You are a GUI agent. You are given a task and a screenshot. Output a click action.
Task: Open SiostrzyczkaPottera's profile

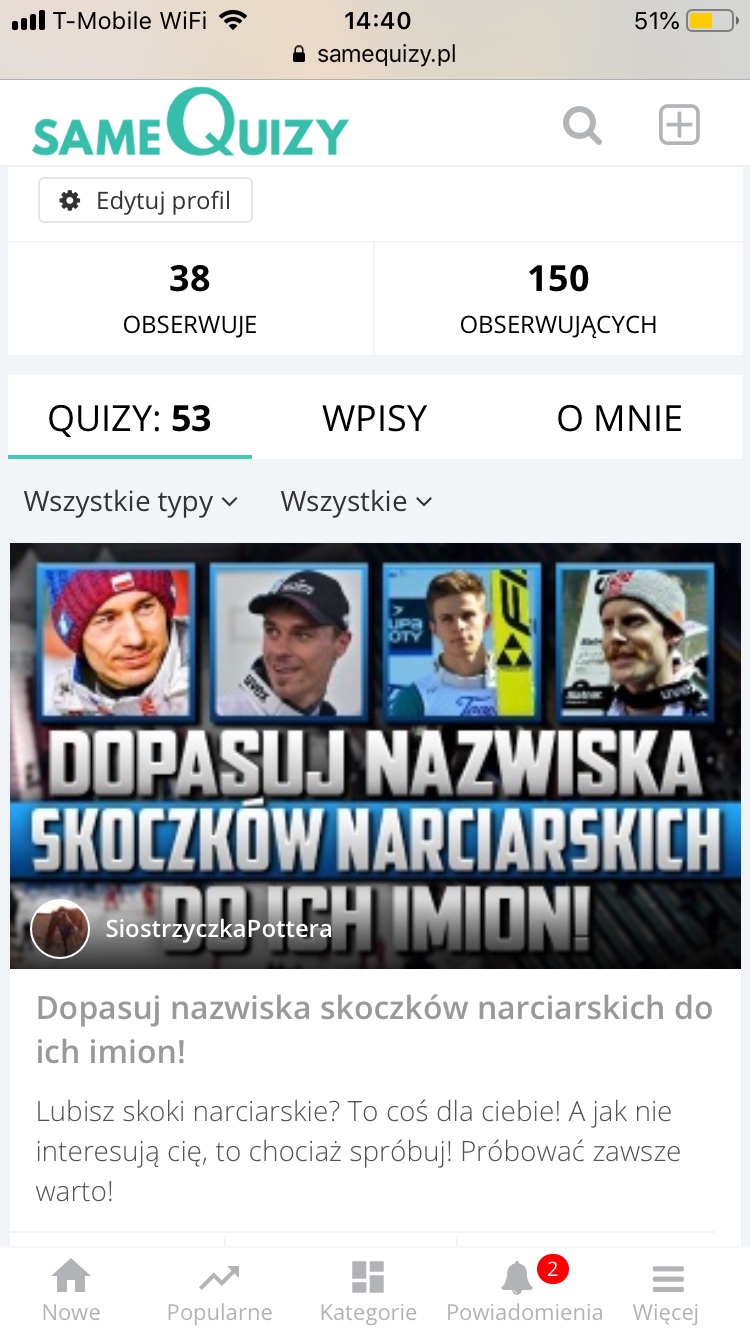click(x=218, y=929)
